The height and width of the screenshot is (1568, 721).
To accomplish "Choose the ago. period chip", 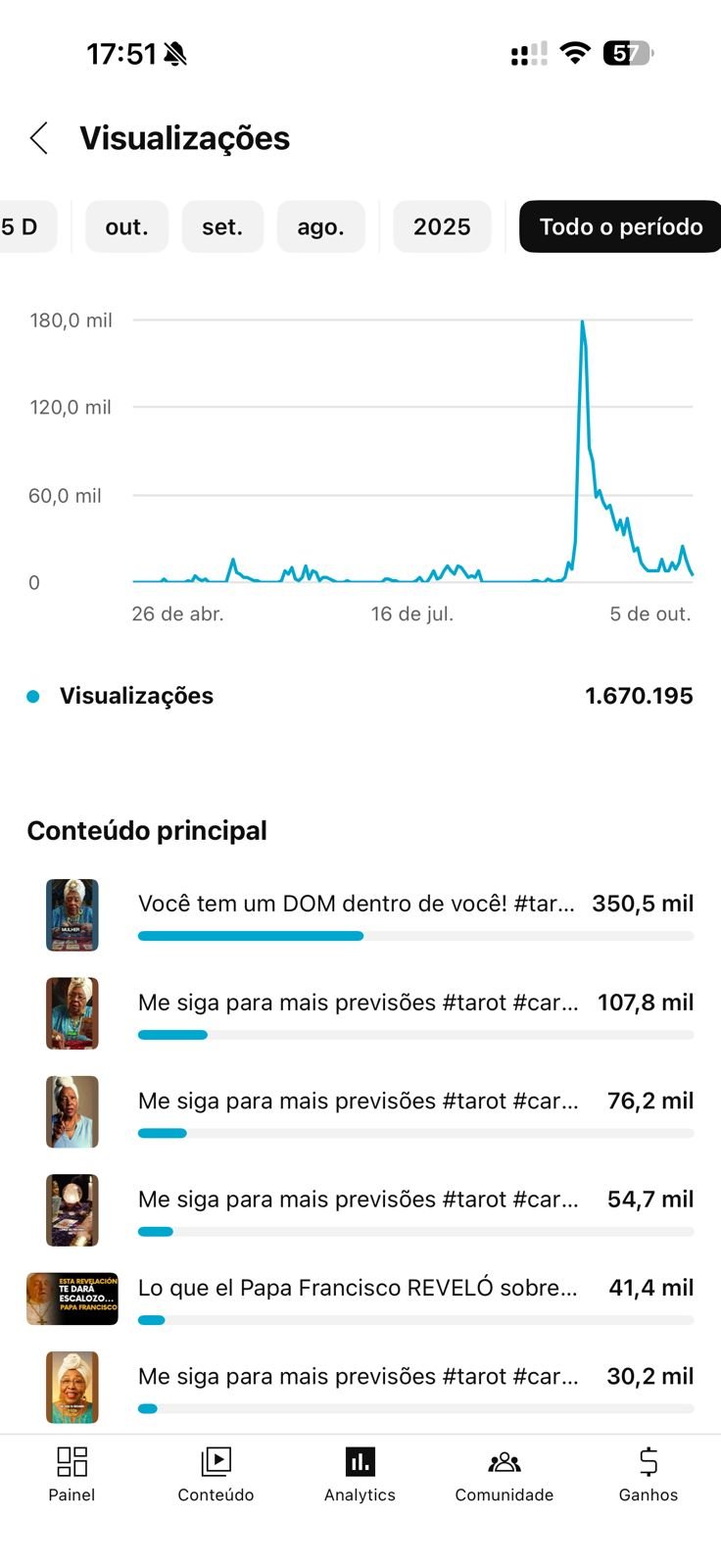I will point(320,226).
